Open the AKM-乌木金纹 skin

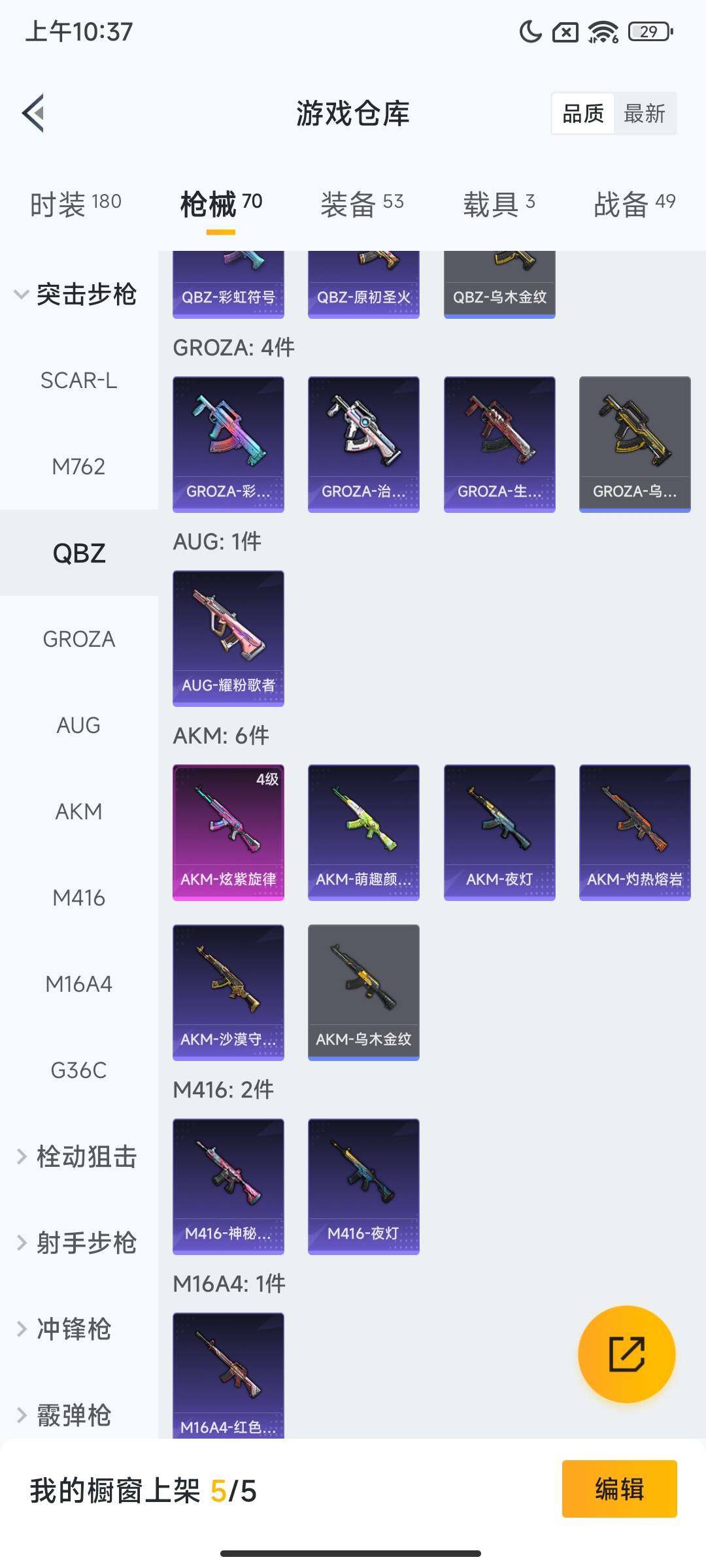point(363,992)
